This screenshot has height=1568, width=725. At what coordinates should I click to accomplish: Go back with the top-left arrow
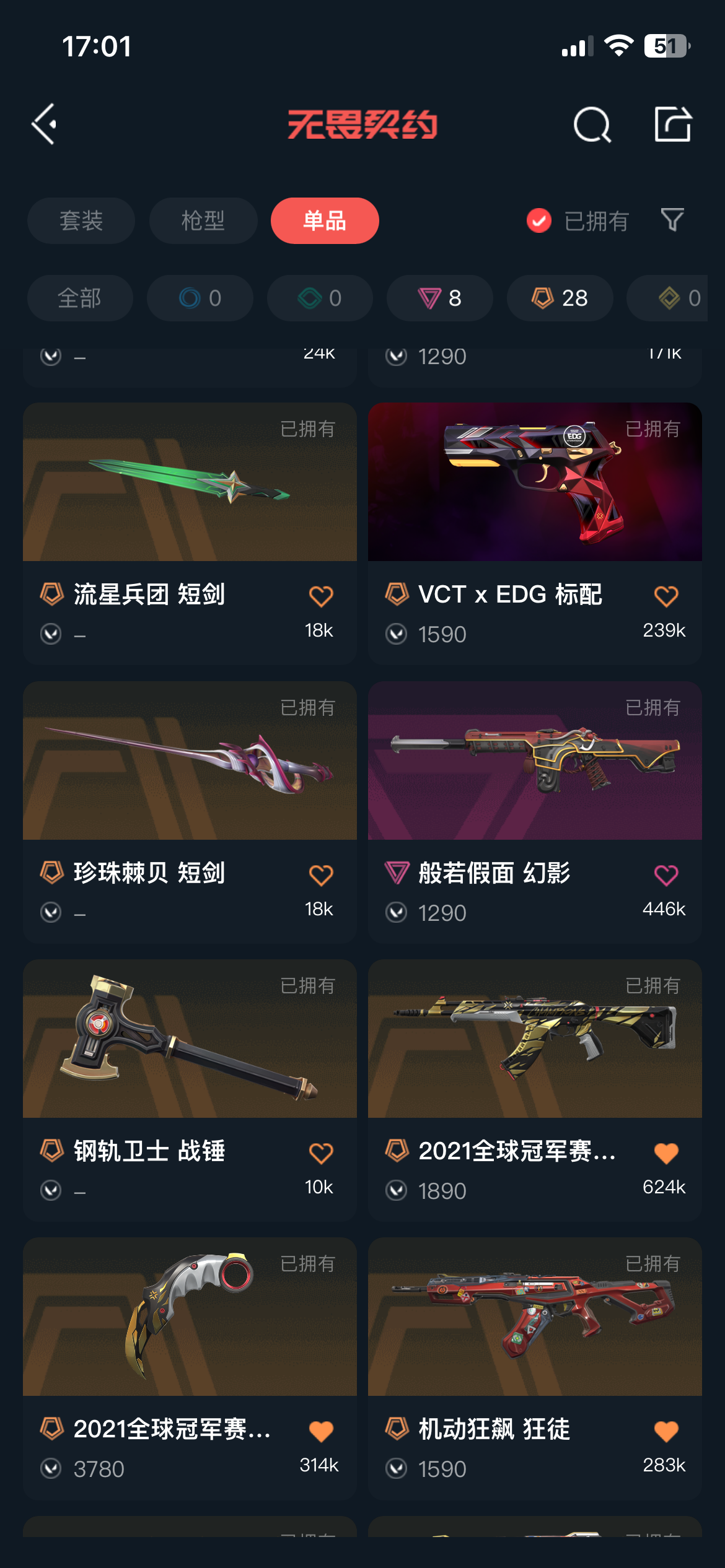tap(45, 124)
